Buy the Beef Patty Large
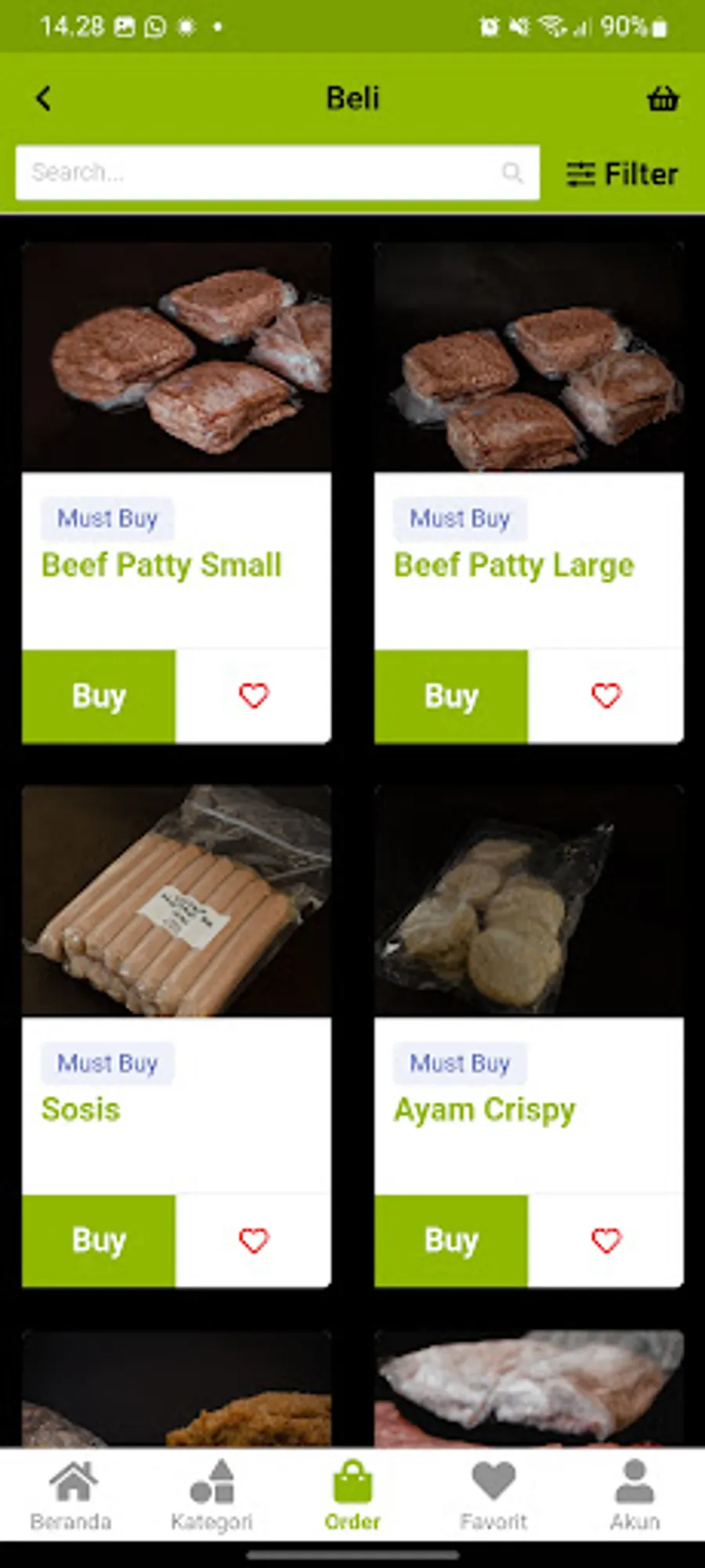The height and width of the screenshot is (1568, 705). coord(451,696)
